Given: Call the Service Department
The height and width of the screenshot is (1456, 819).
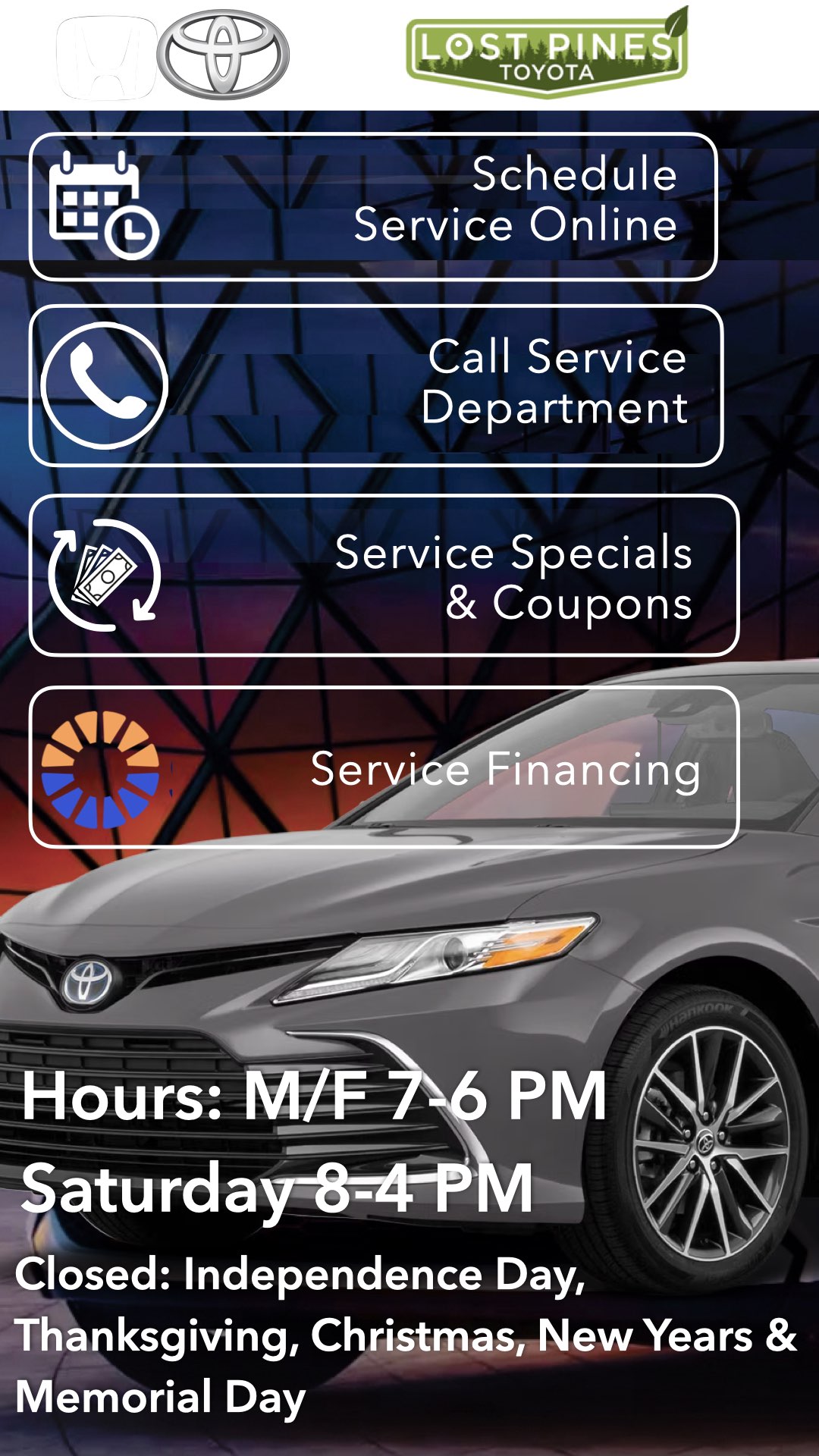Looking at the screenshot, I should pyautogui.click(x=376, y=384).
